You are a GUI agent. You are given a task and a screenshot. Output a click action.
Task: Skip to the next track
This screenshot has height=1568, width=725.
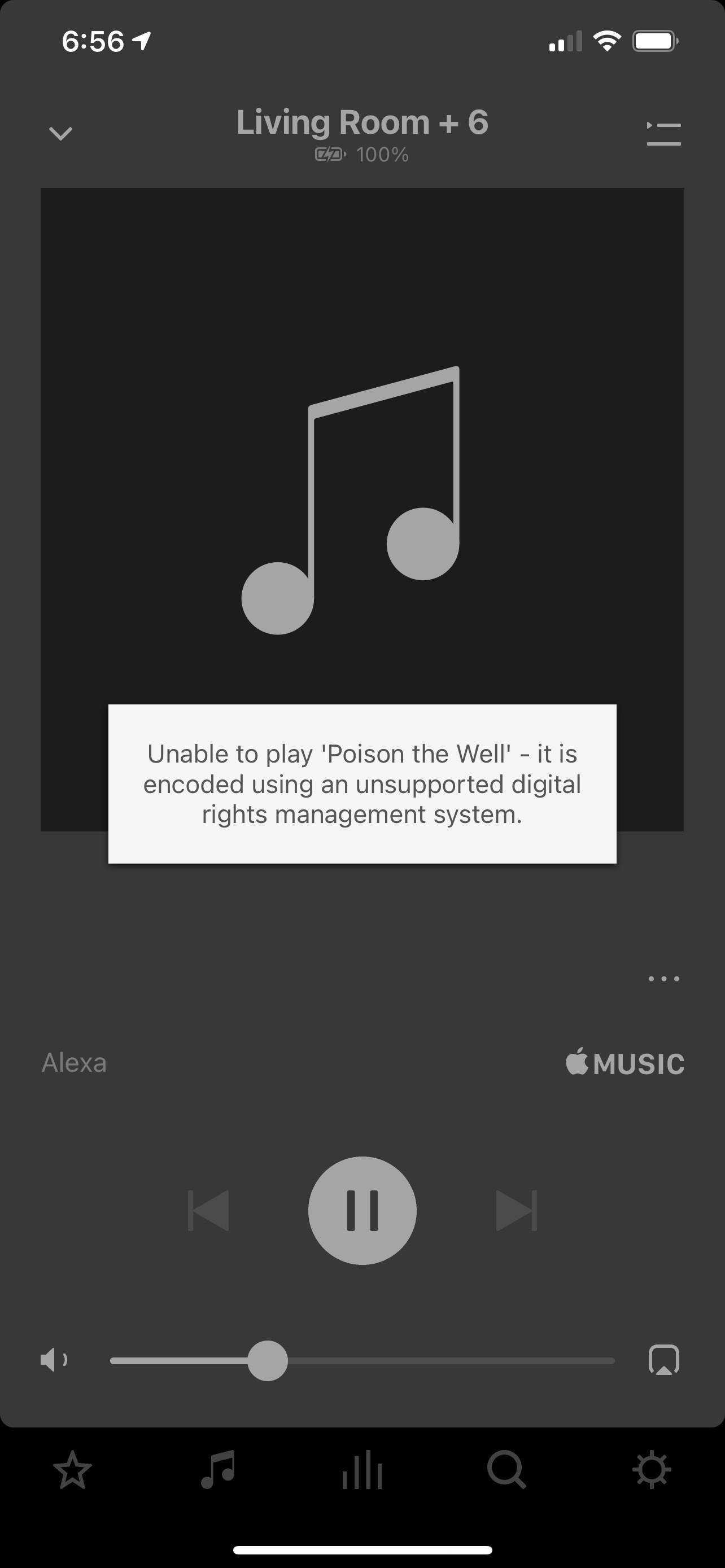point(517,1211)
